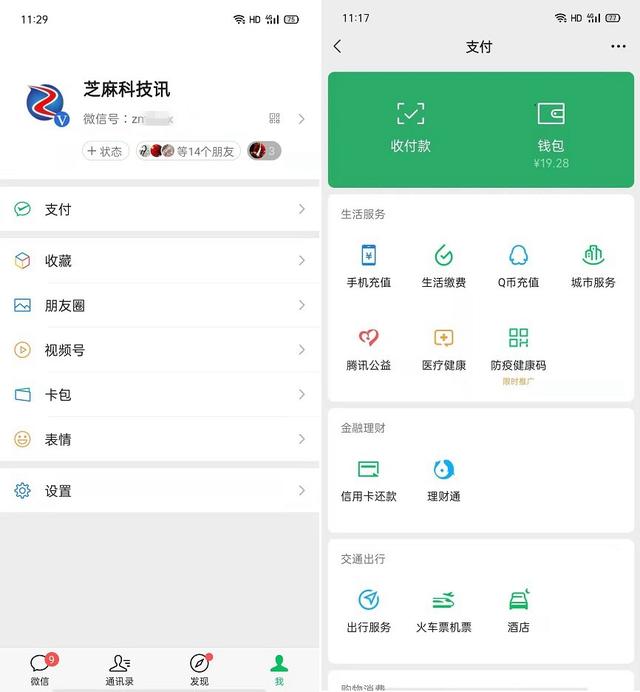Select 手机充值 mobile top-up
The height and width of the screenshot is (692, 640).
369,265
